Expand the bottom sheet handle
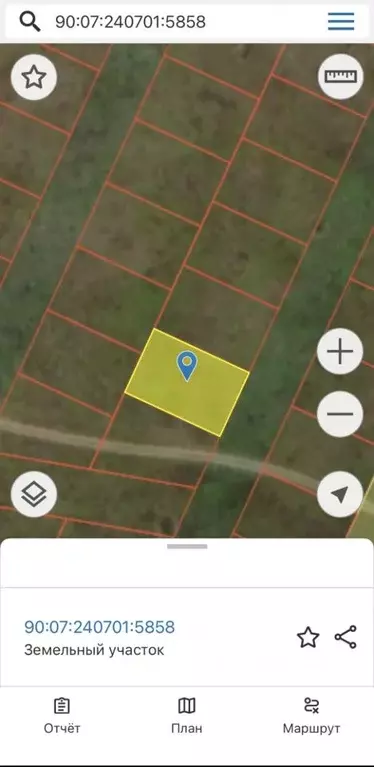The width and height of the screenshot is (374, 767). tap(187, 546)
